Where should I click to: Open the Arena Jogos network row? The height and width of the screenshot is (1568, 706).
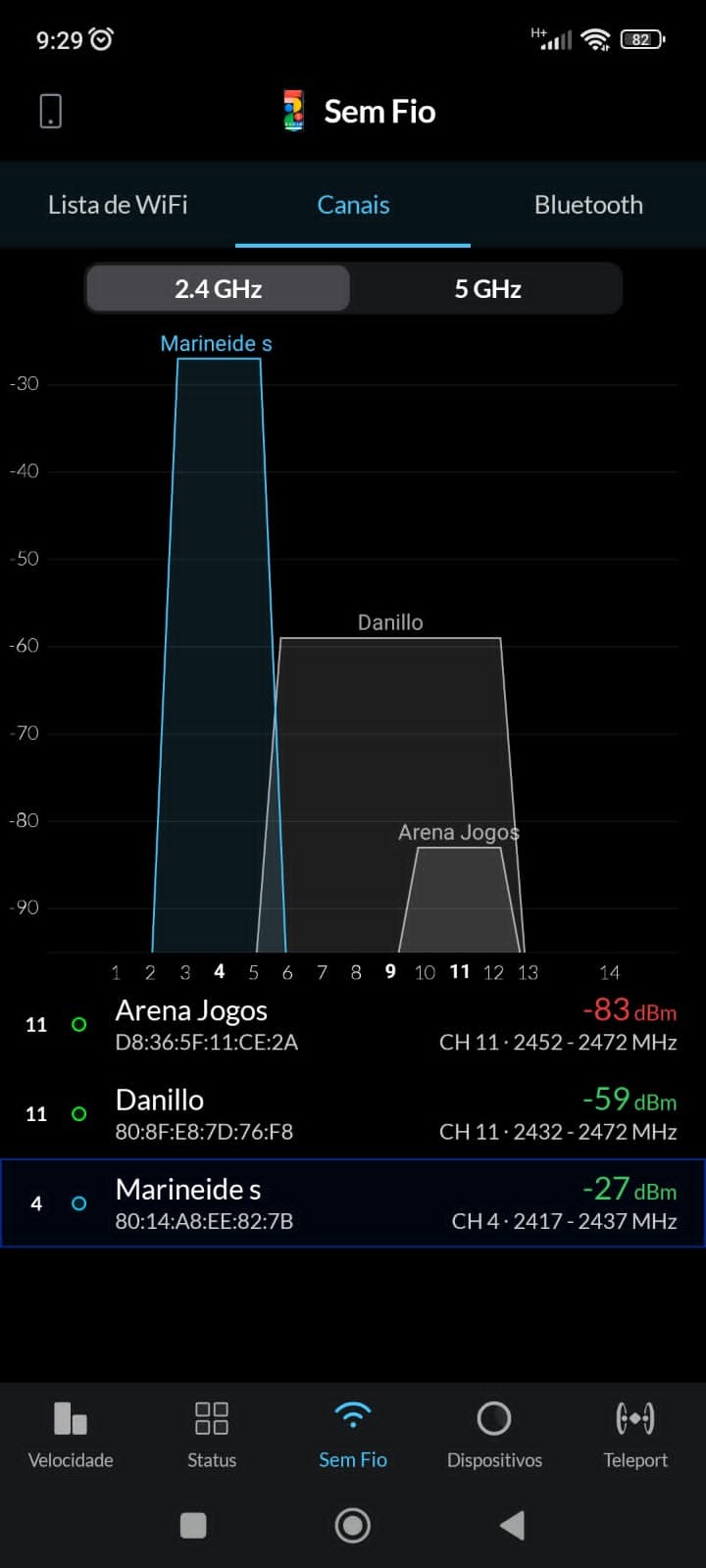pos(353,1025)
